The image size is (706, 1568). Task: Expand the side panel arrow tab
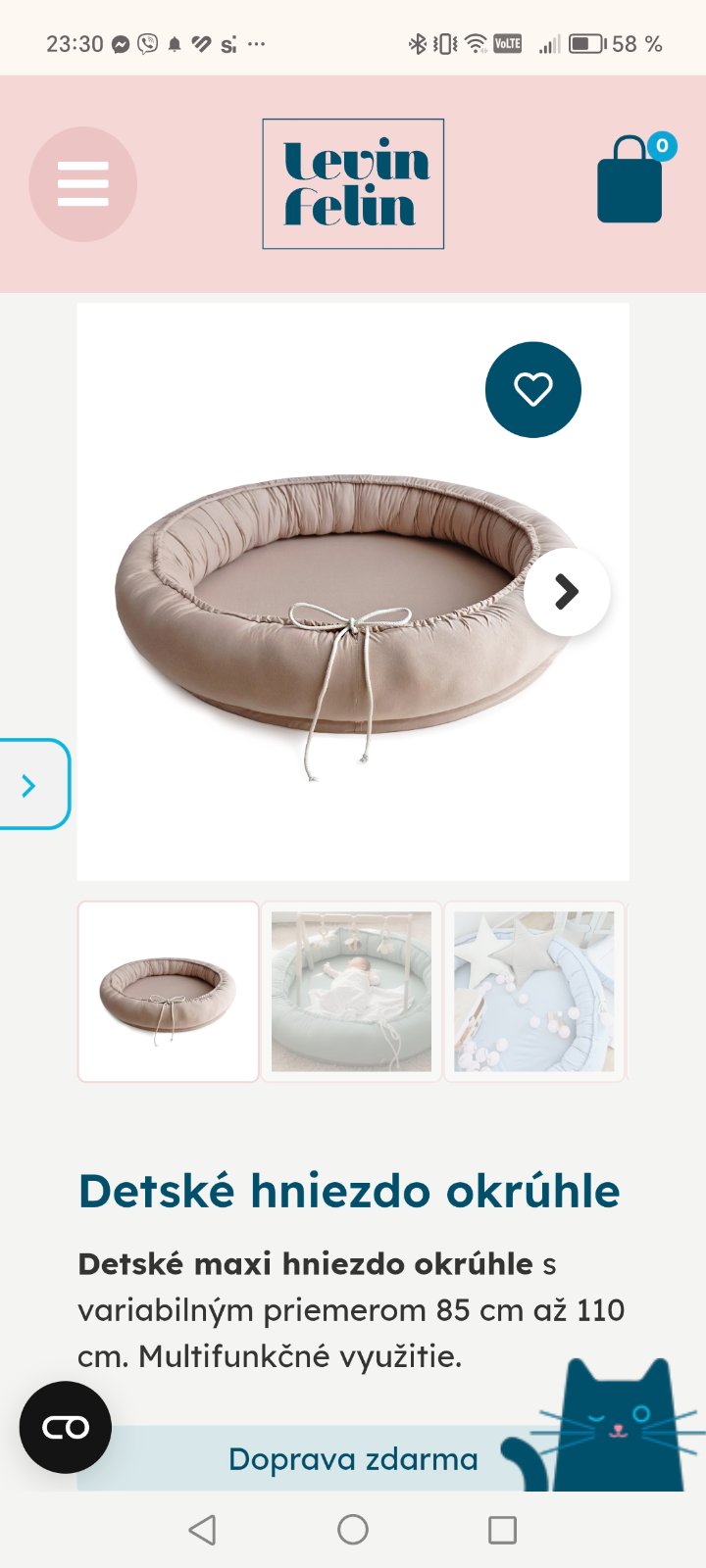pyautogui.click(x=30, y=784)
